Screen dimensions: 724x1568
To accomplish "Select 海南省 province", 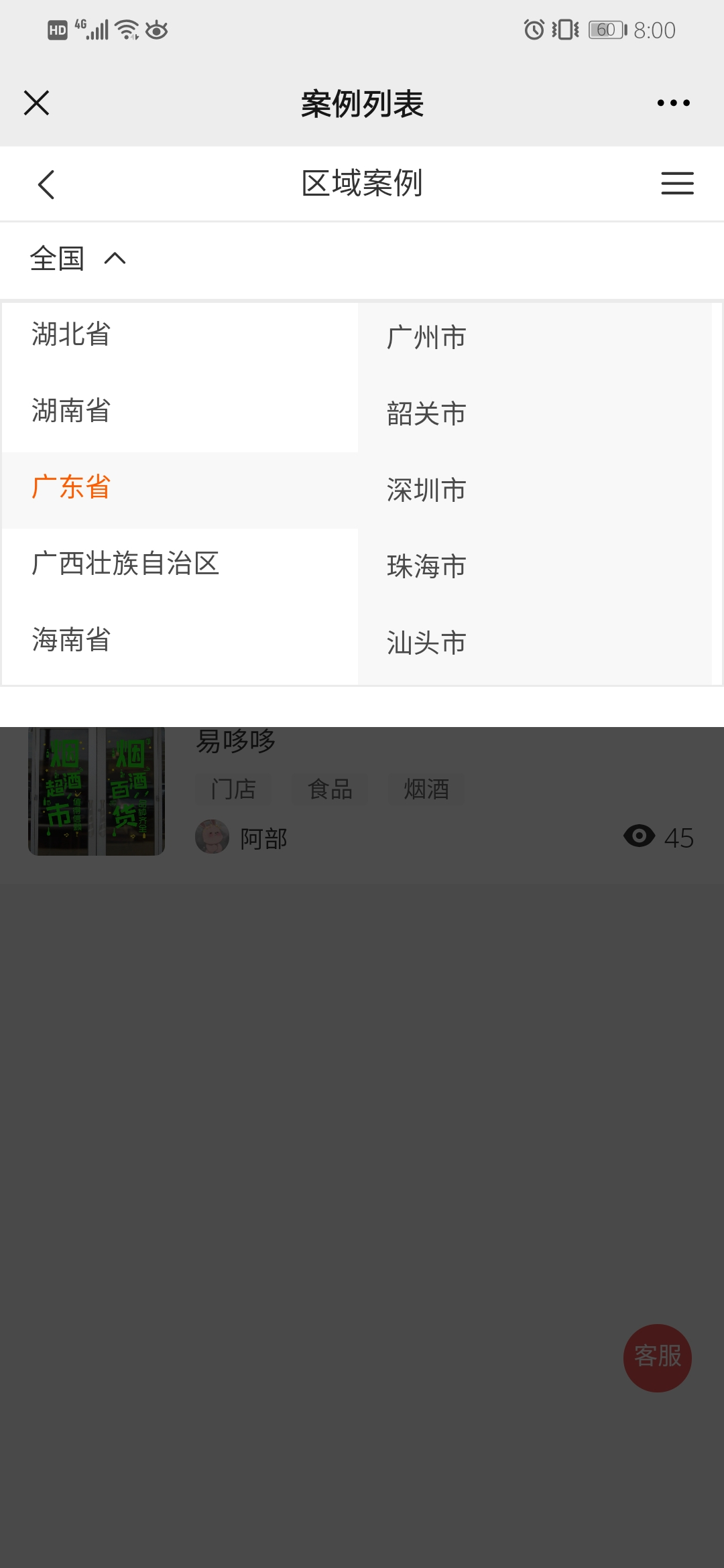I will click(71, 640).
